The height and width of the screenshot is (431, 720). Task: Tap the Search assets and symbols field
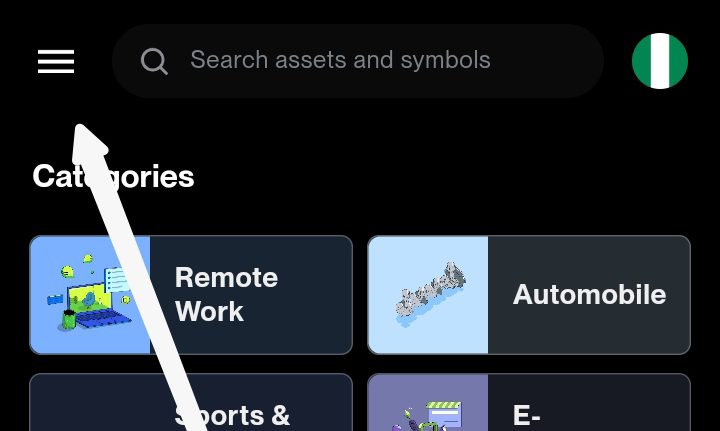(x=358, y=61)
